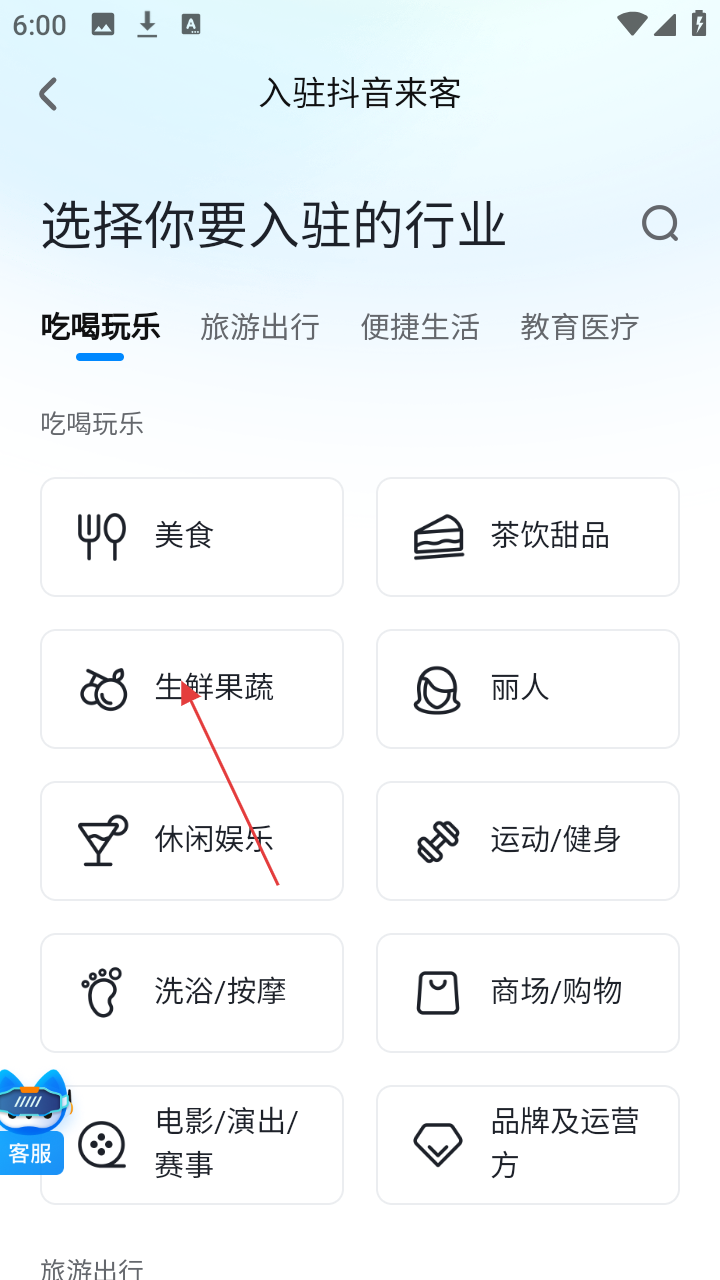Switch to the 便捷生活 tab
This screenshot has height=1280, width=720.
tap(420, 327)
